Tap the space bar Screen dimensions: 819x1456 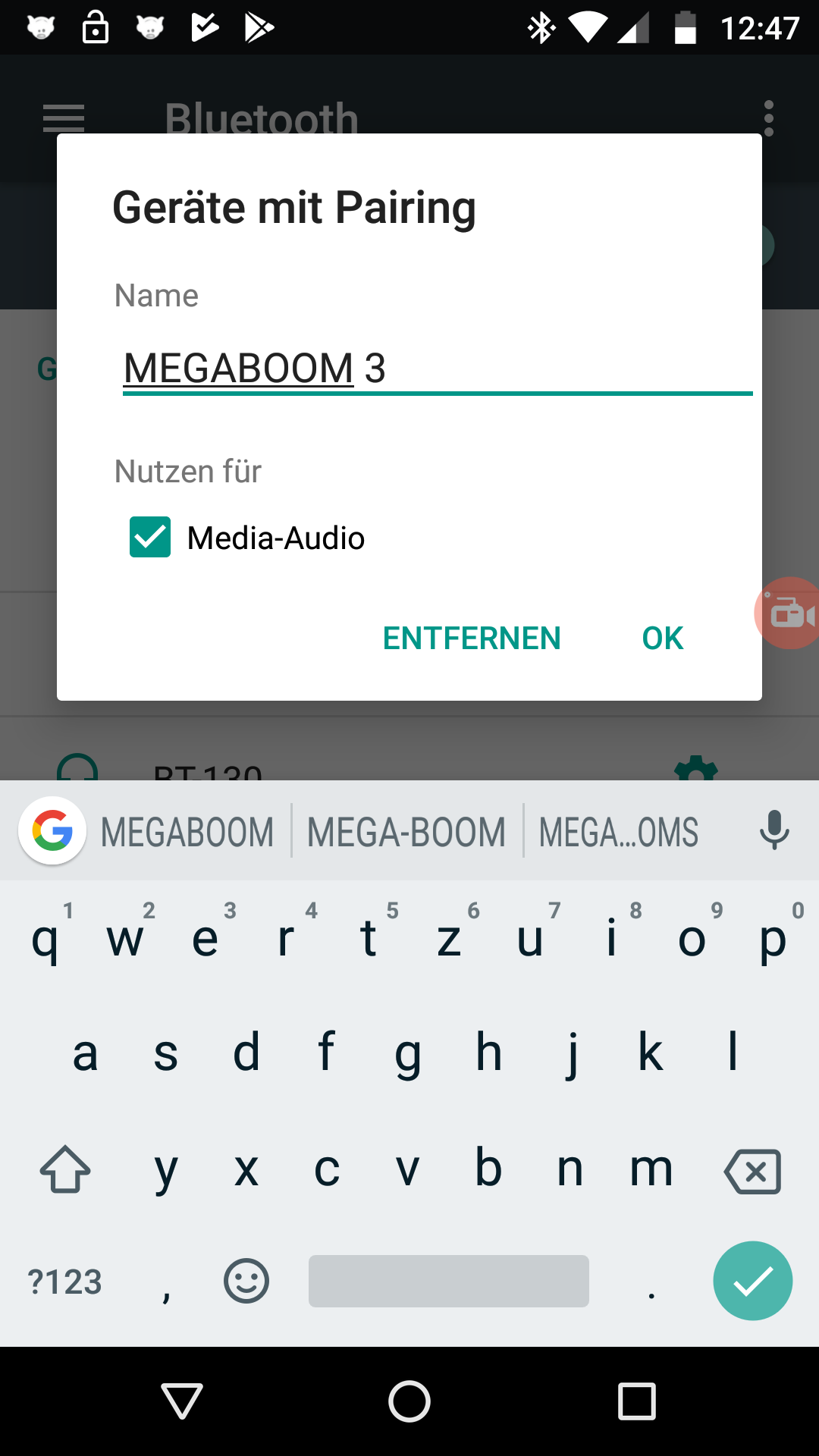(449, 1281)
